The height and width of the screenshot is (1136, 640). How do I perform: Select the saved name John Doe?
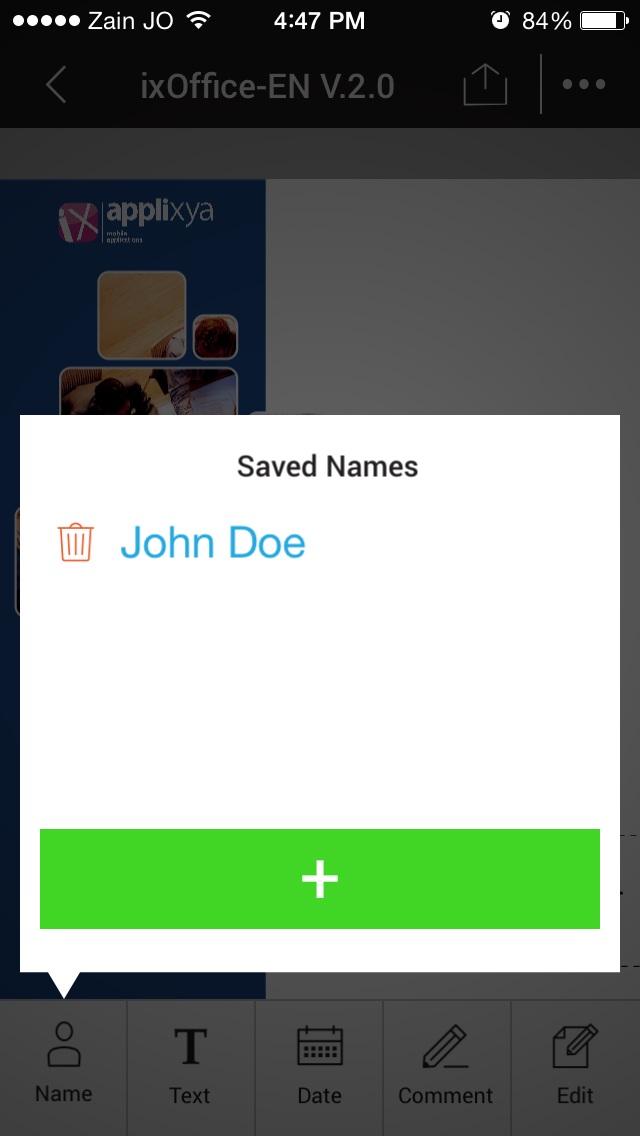(x=212, y=543)
